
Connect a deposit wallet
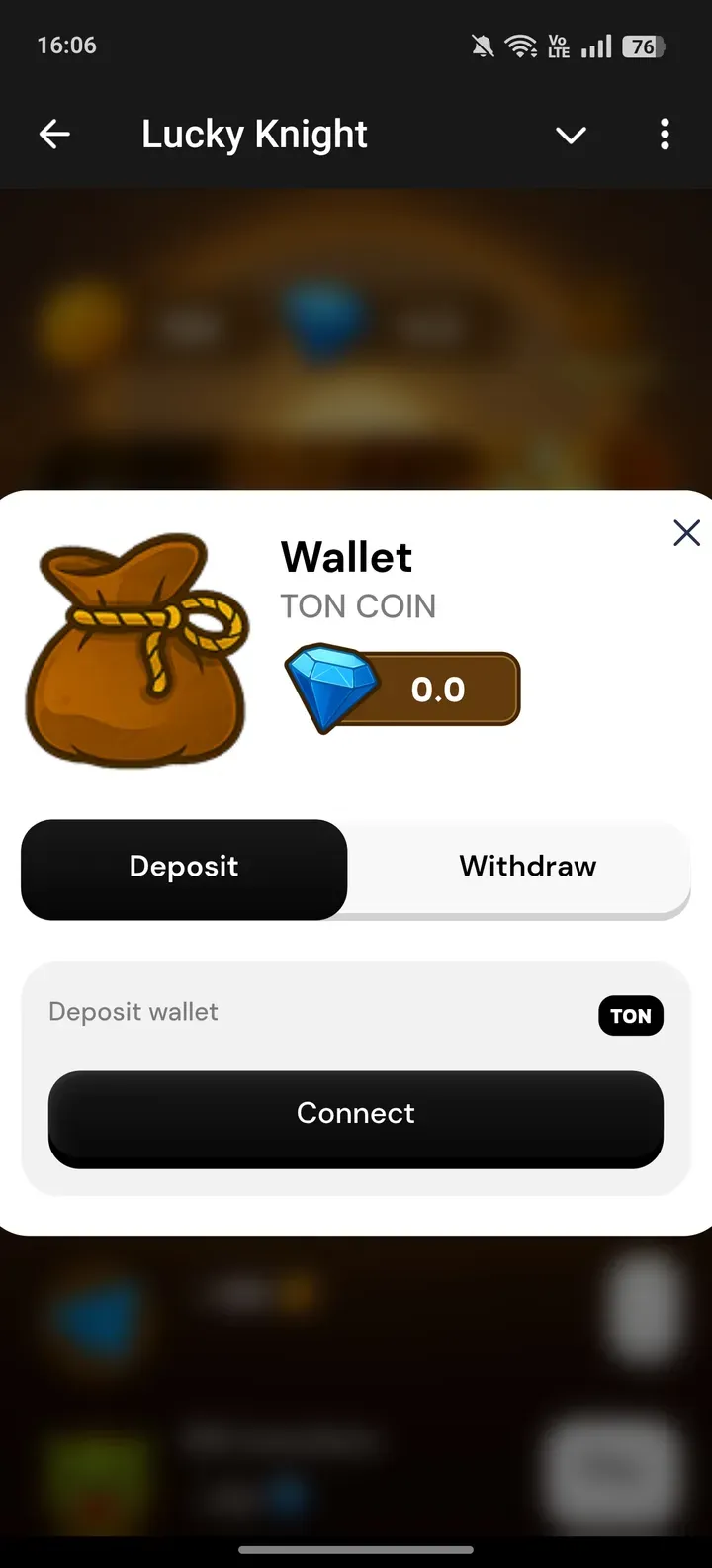point(356,1115)
